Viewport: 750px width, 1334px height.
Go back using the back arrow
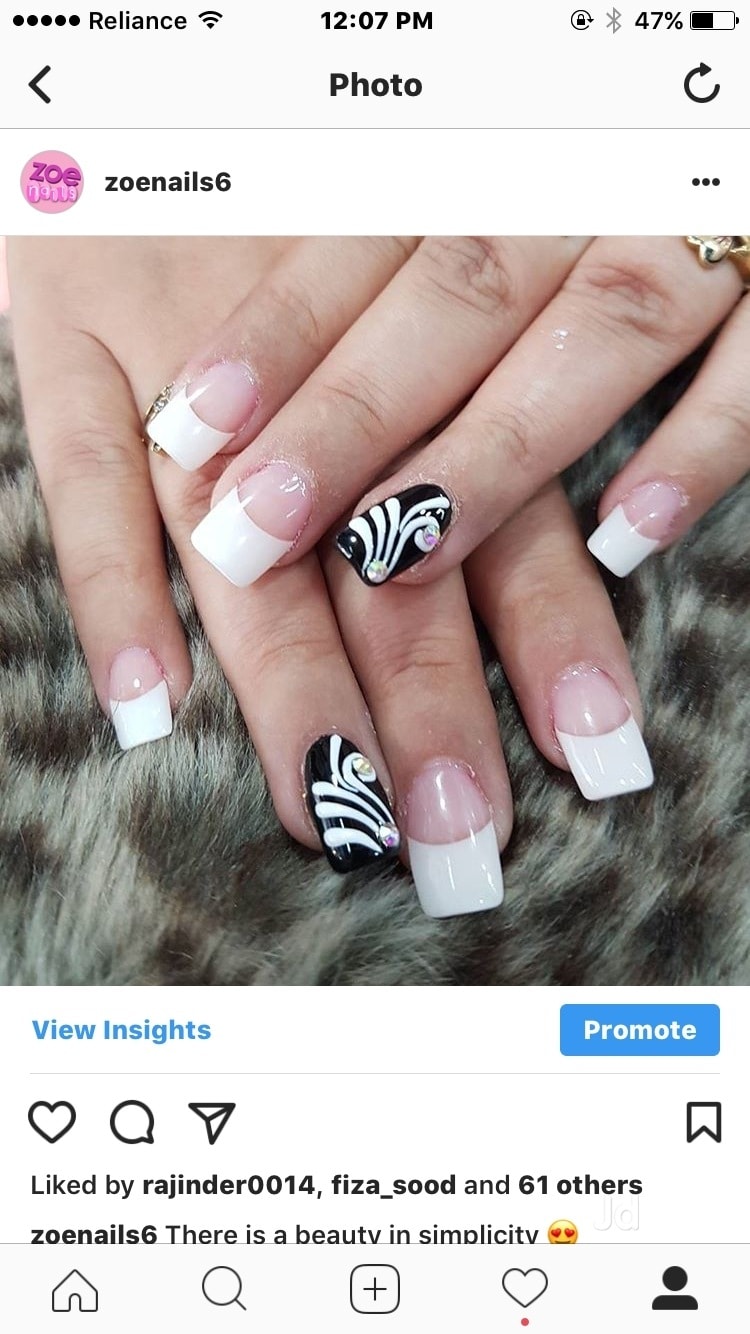tap(40, 84)
